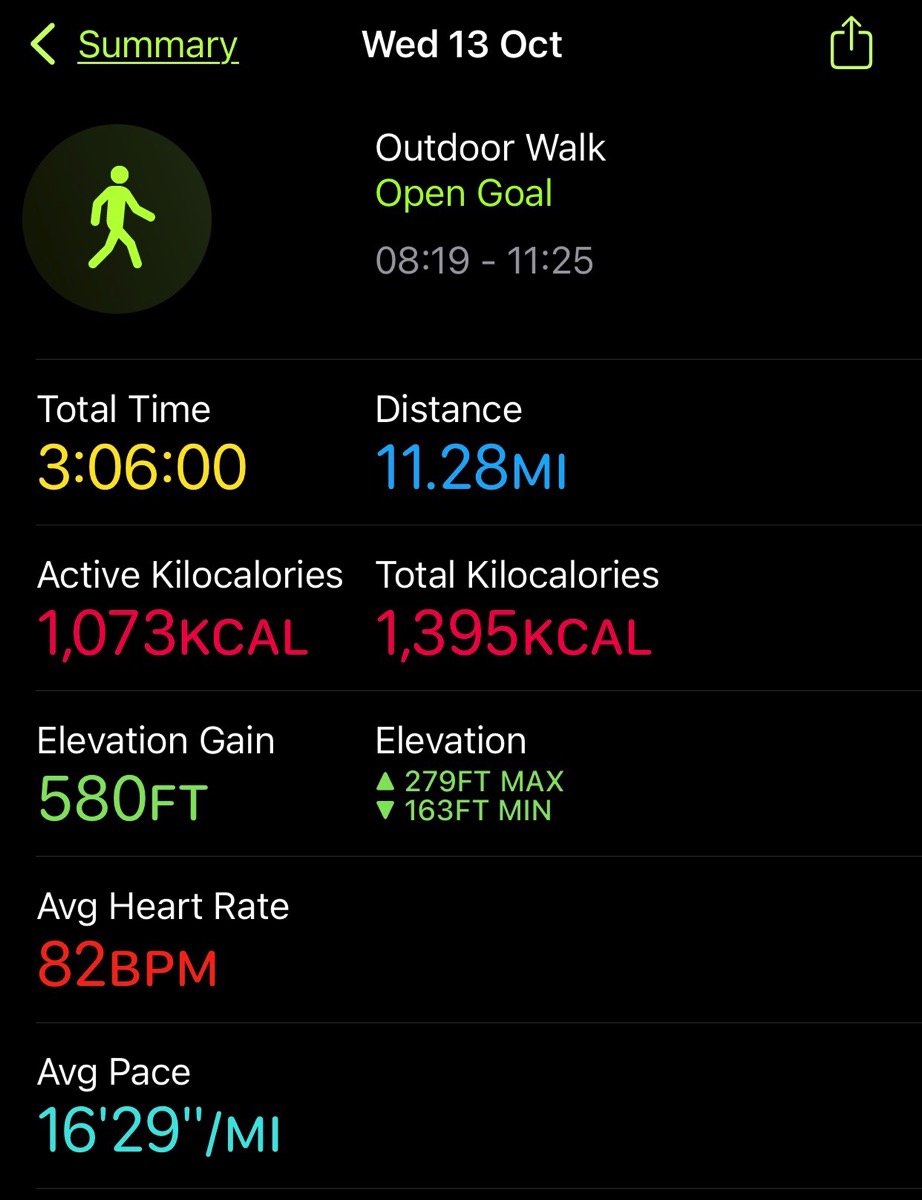Tap the back chevron arrow
This screenshot has height=1200, width=922.
[42, 44]
